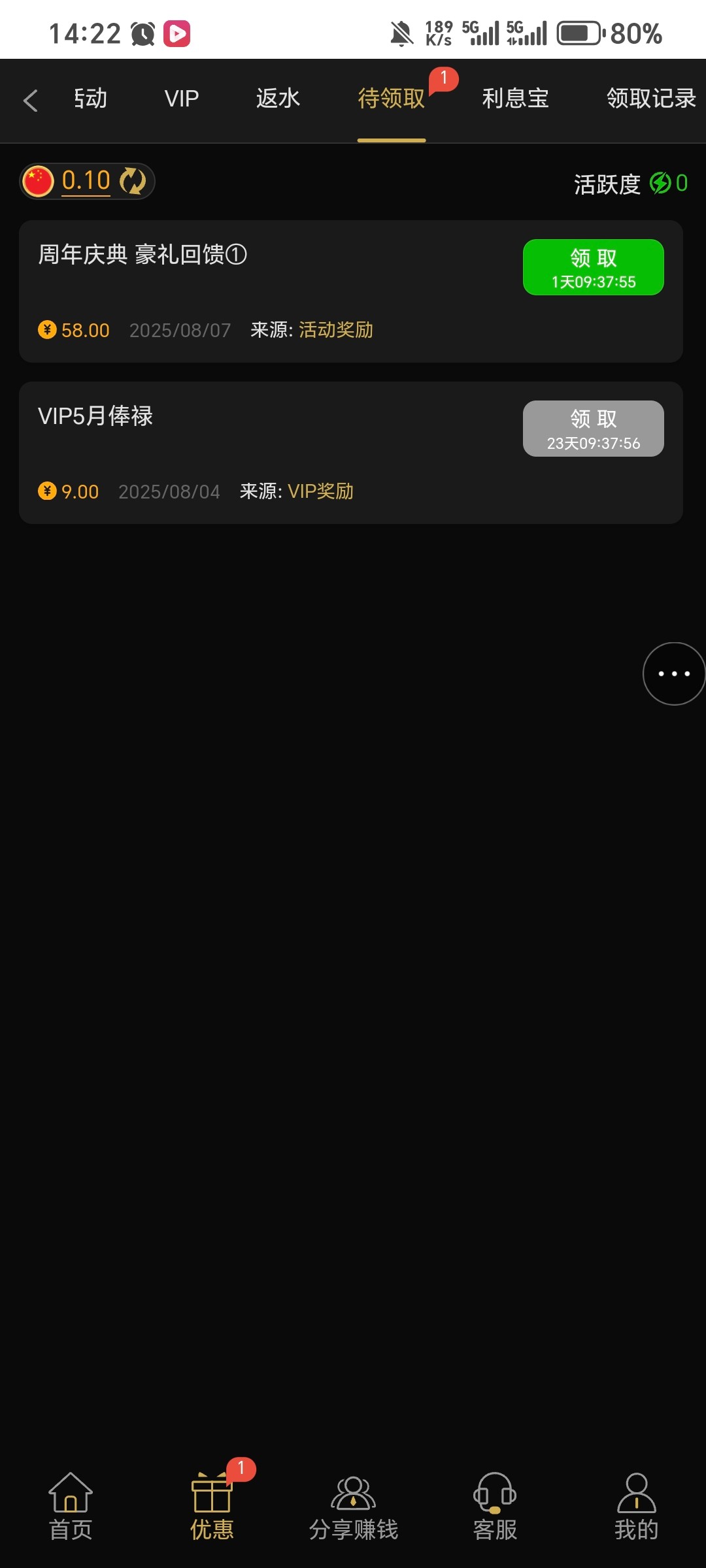The image size is (706, 1568).
Task: View the 领取记录 tab
Action: point(651,99)
